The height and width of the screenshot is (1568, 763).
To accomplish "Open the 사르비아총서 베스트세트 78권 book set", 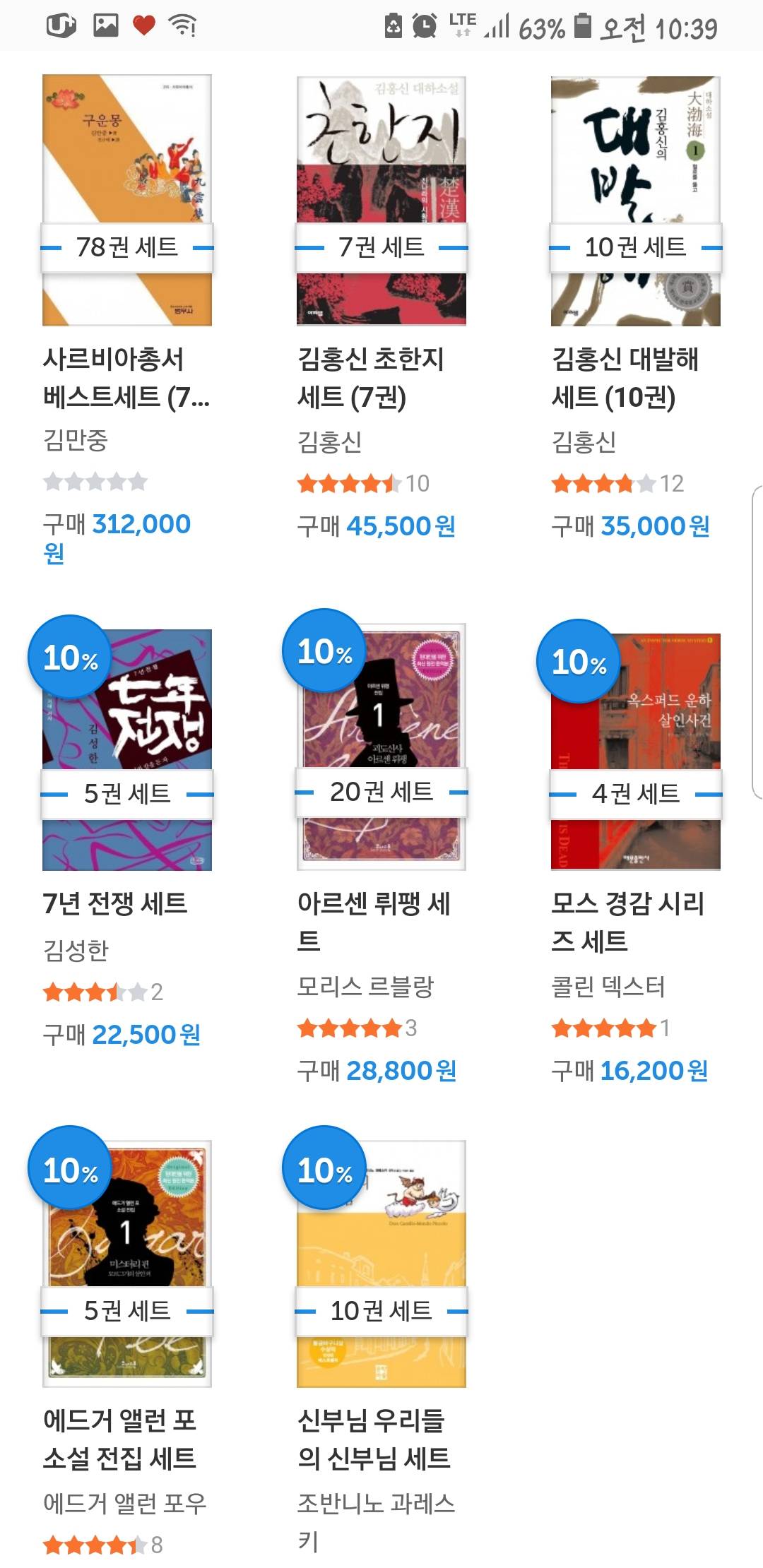I will coord(127,201).
